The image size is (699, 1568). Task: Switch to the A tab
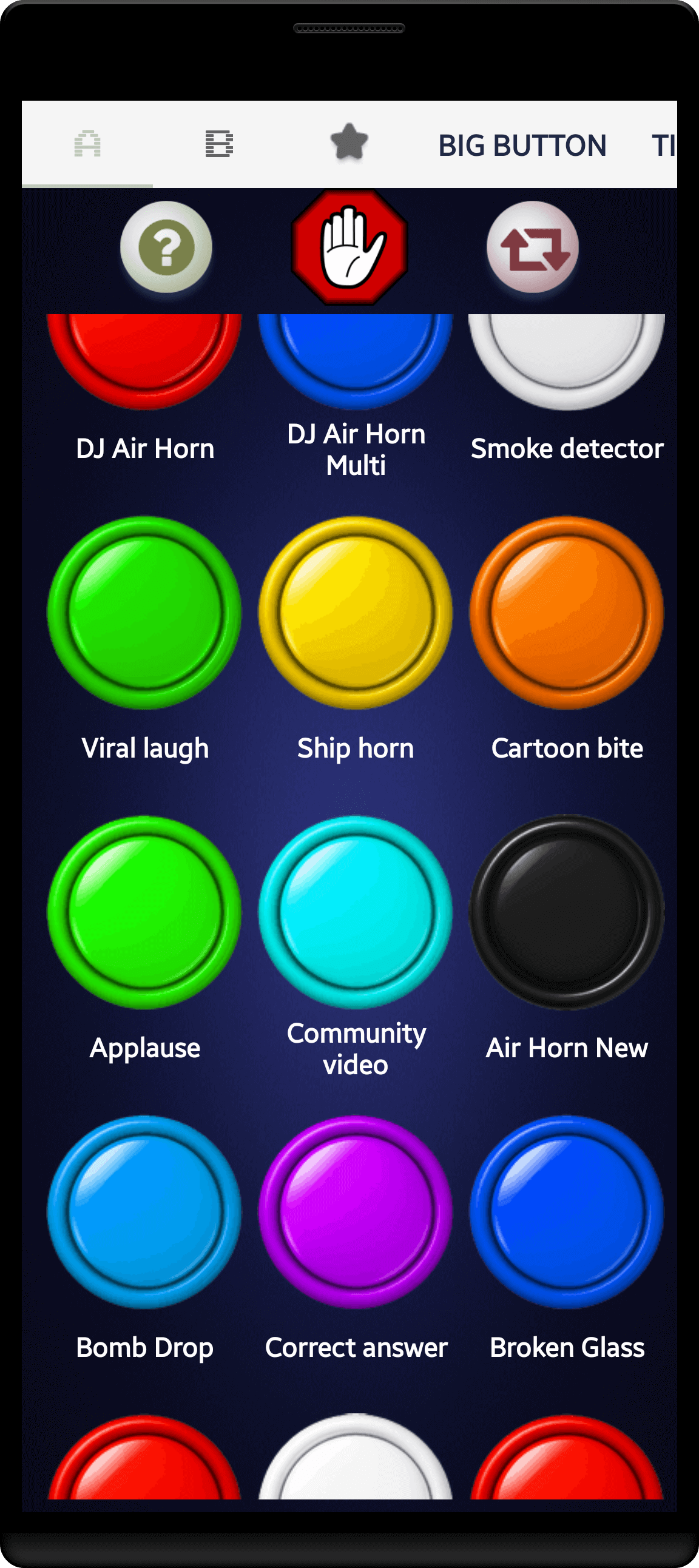(86, 144)
